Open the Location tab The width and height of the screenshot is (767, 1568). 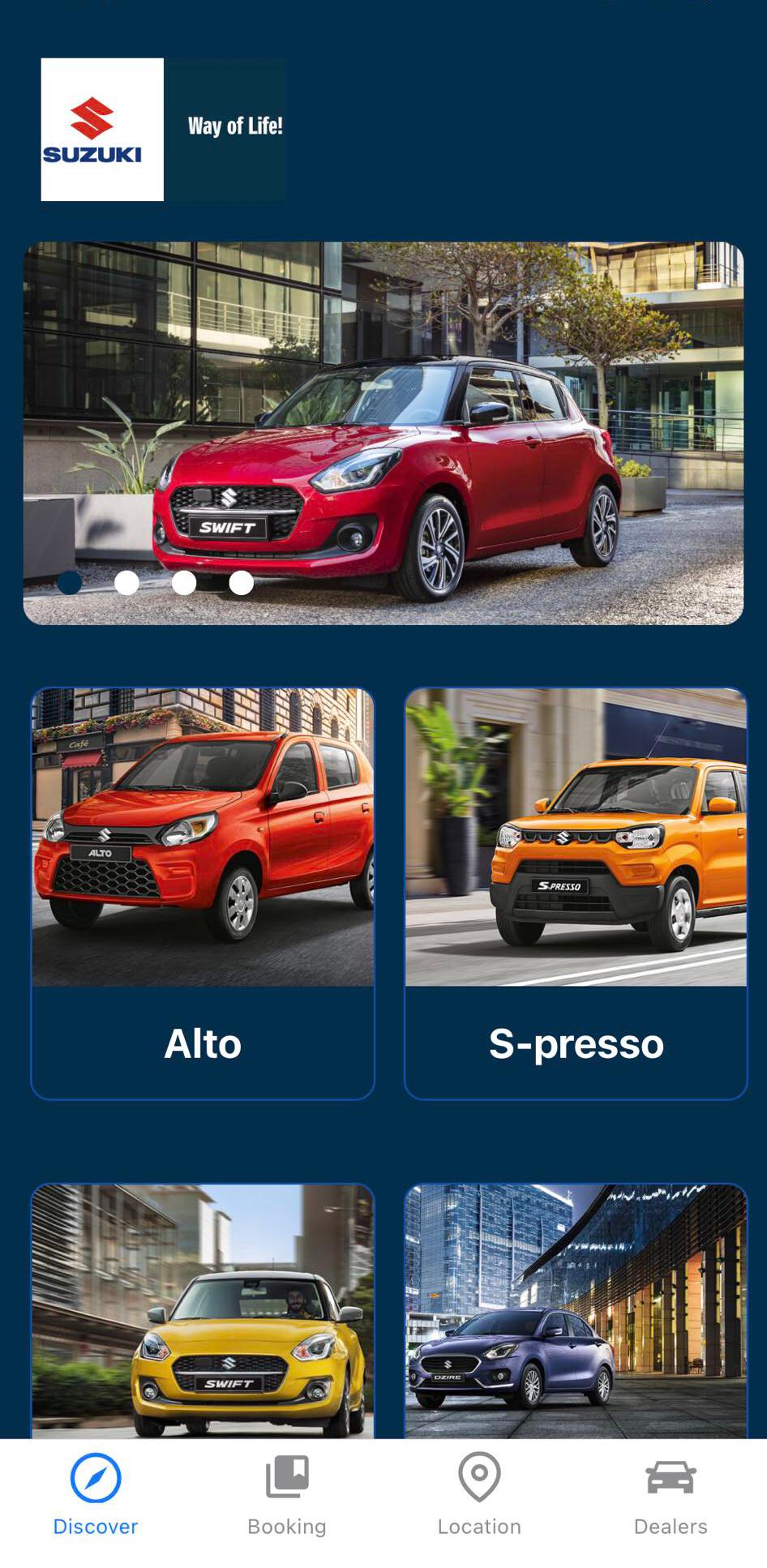479,1494
